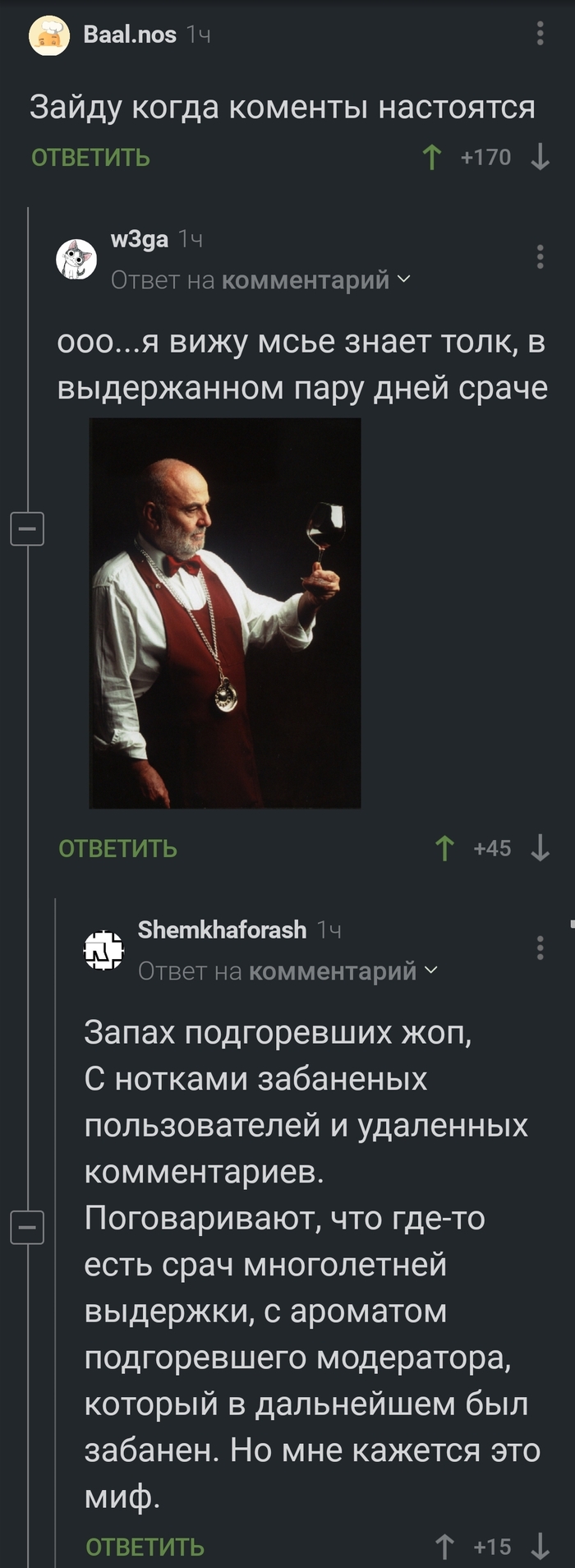Reply to Baal.nos's comment
The height and width of the screenshot is (1568, 575).
point(90,158)
